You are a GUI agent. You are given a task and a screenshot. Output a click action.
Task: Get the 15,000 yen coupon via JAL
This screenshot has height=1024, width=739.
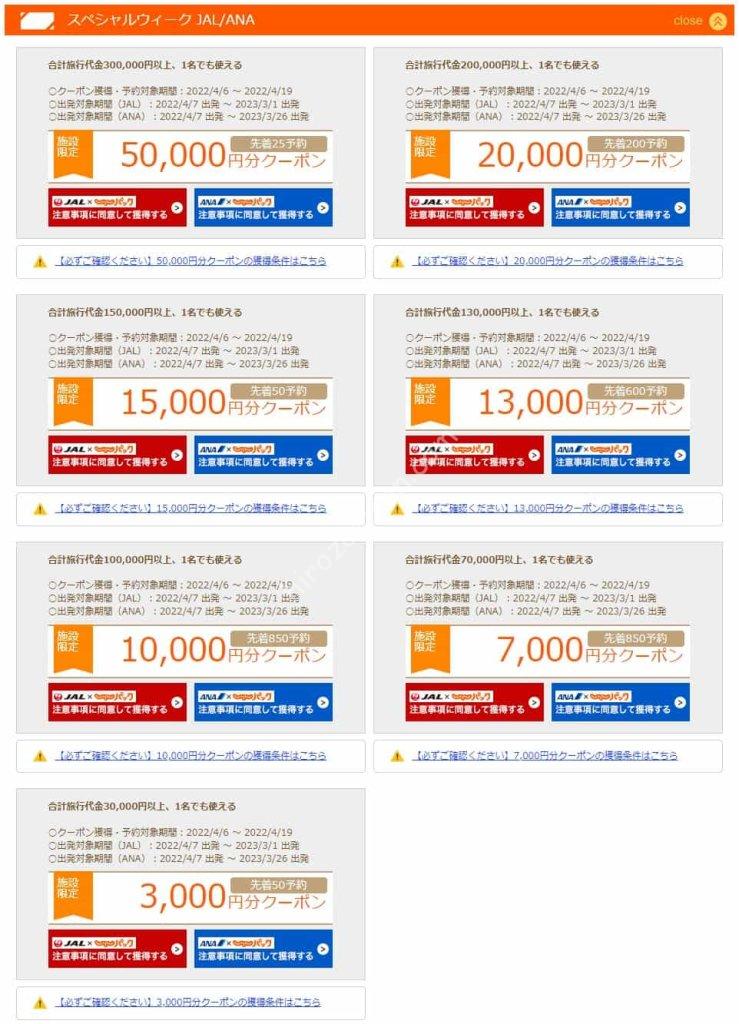click(117, 455)
